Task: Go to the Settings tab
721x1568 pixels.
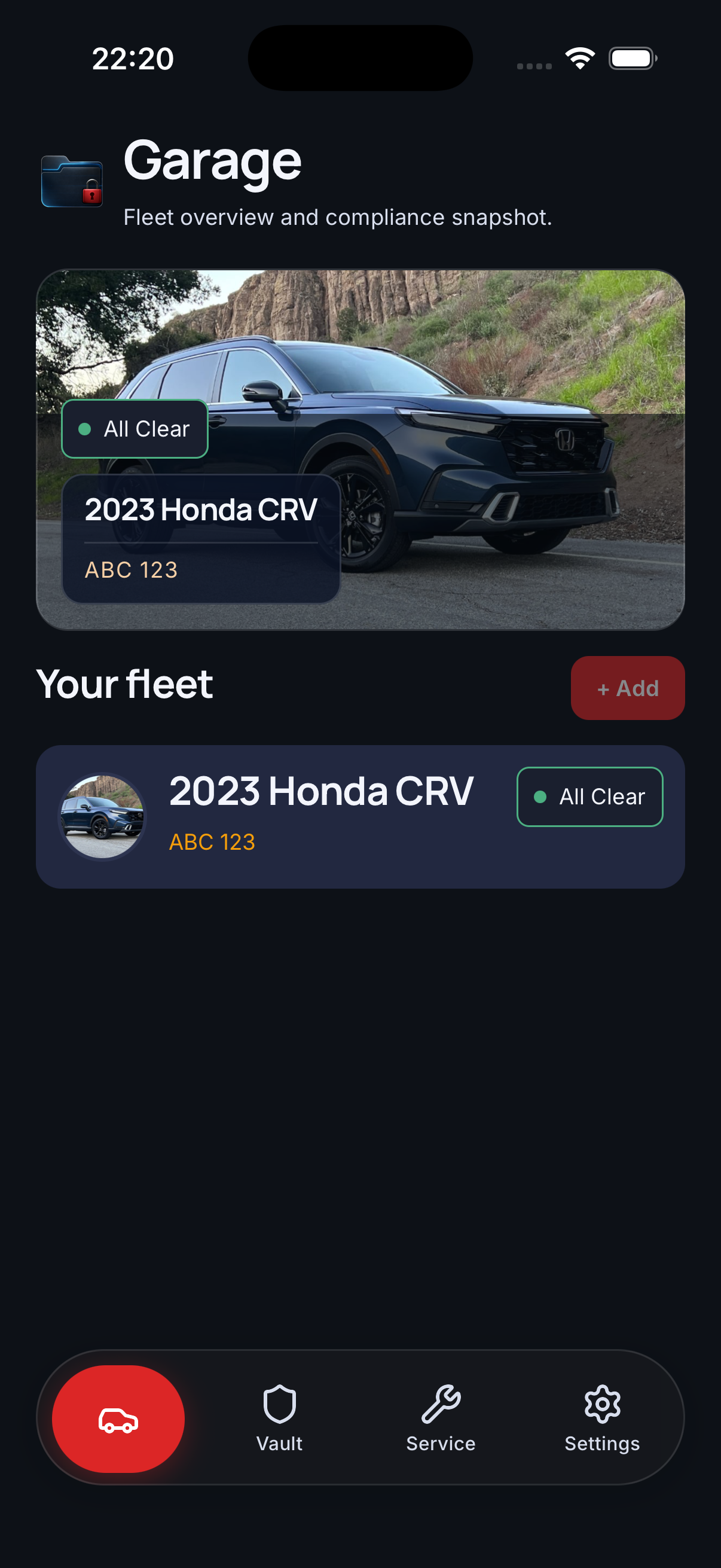Action: pos(602,1418)
